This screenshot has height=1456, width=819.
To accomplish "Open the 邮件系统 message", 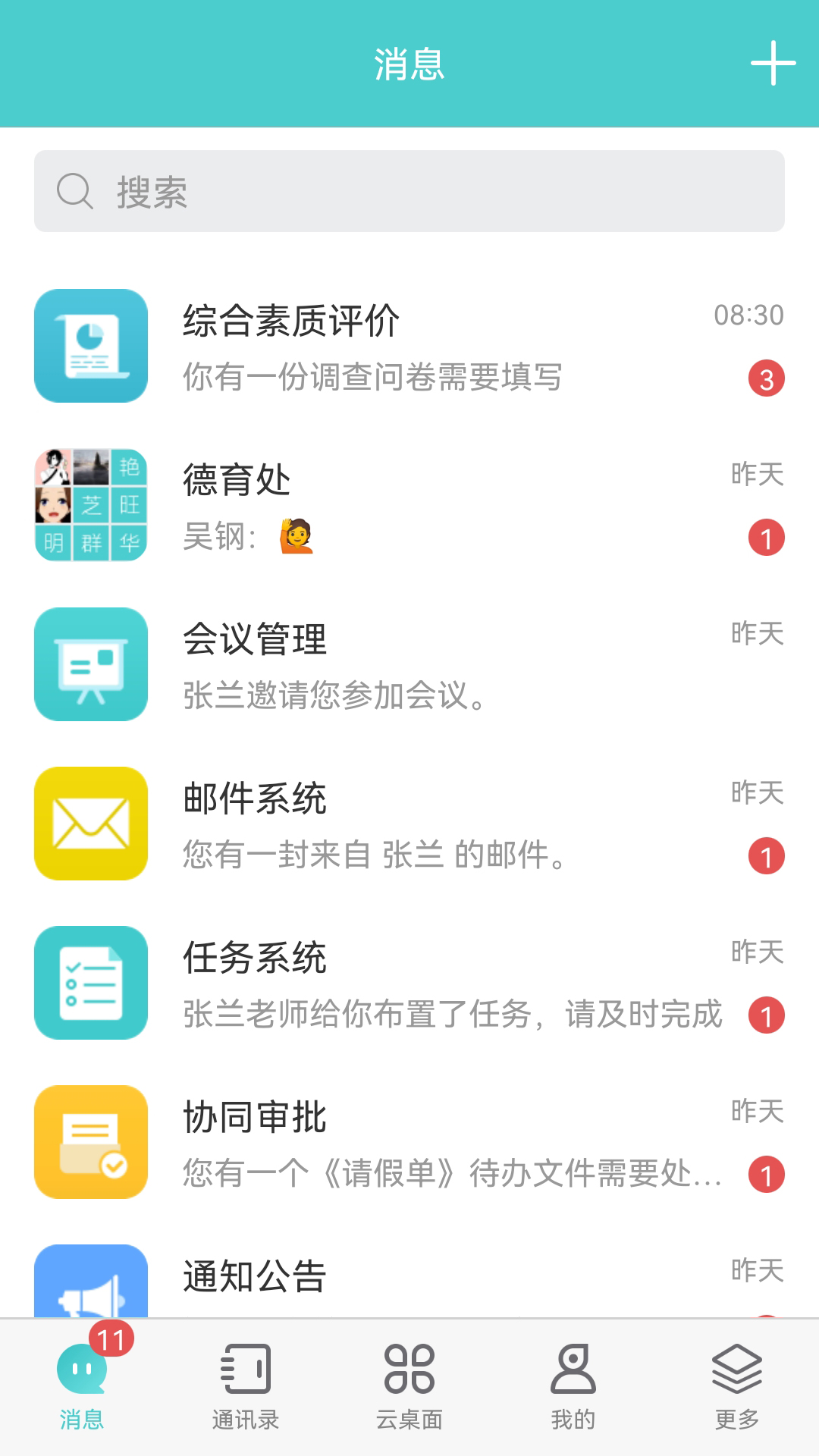I will 409,824.
